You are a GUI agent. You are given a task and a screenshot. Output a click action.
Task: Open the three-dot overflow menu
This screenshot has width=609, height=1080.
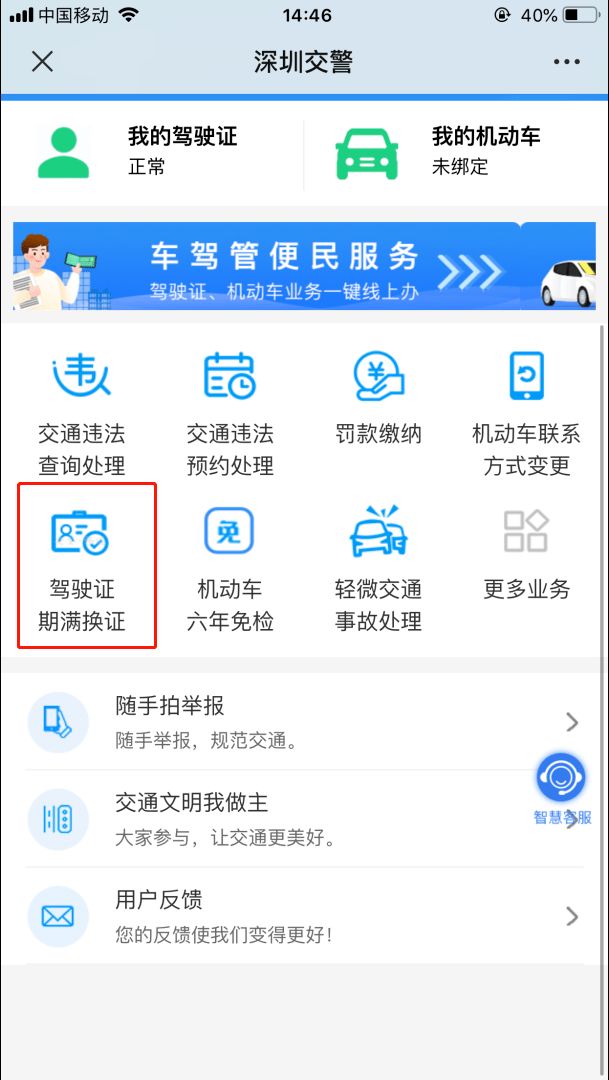[x=566, y=62]
